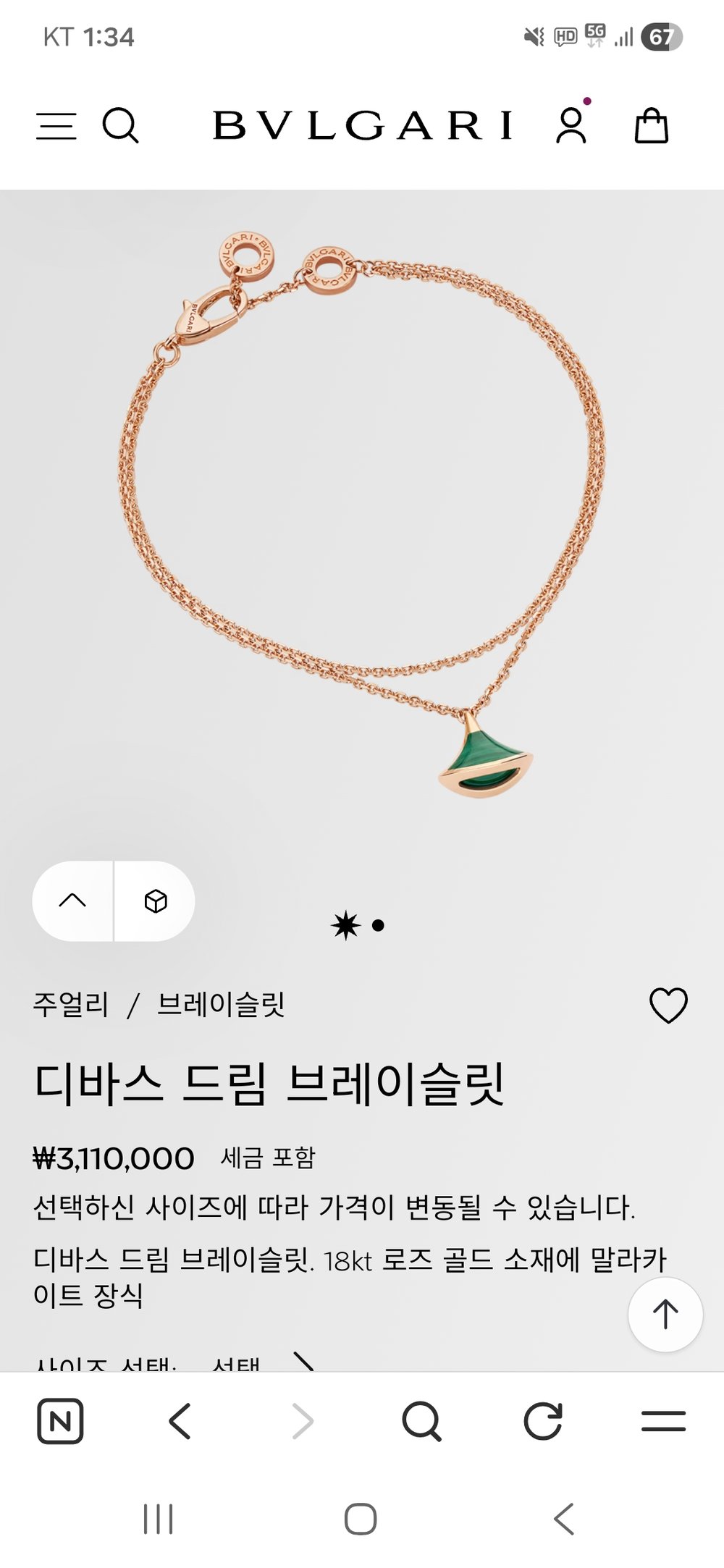Add the bracelet to wishlist
This screenshot has width=724, height=1568.
[668, 1005]
